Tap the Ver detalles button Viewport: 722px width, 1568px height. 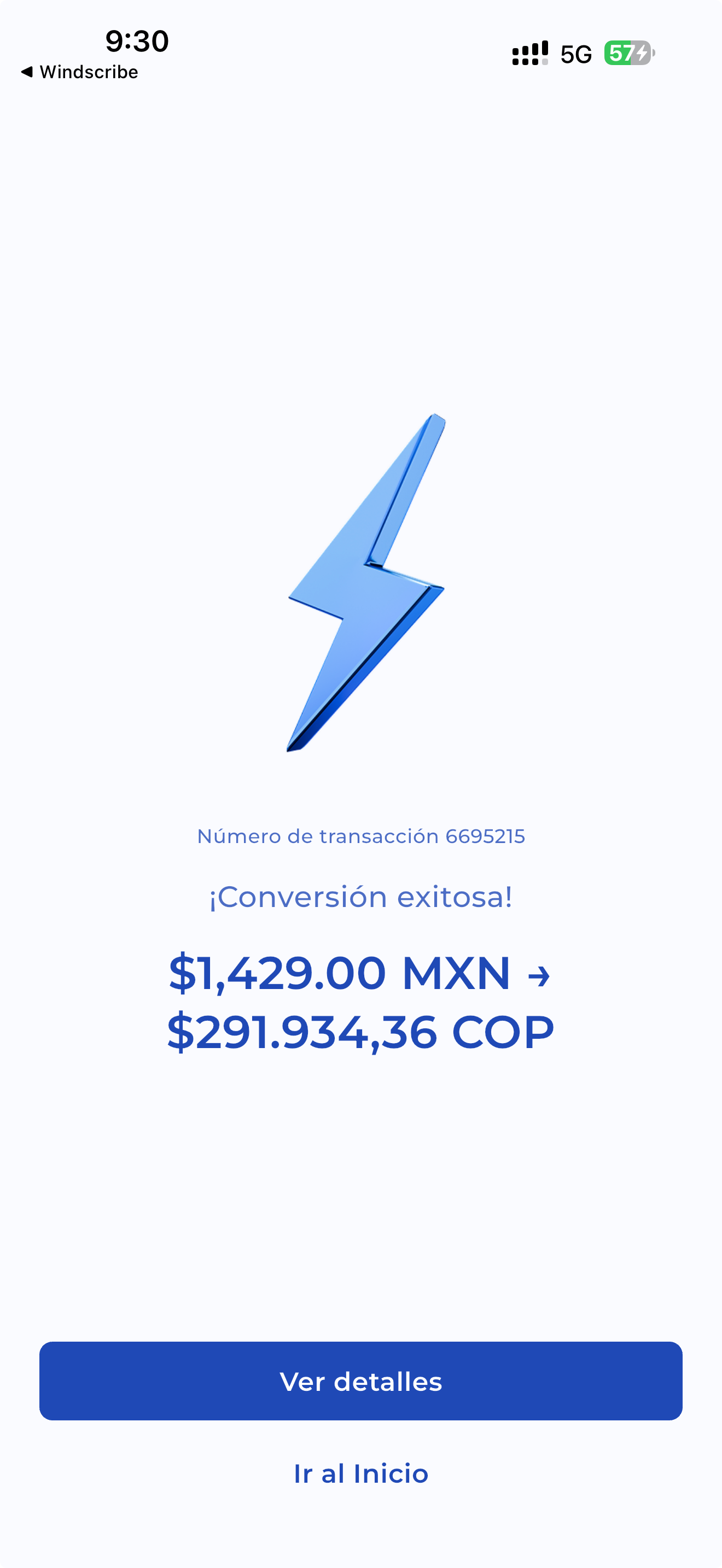click(360, 1381)
